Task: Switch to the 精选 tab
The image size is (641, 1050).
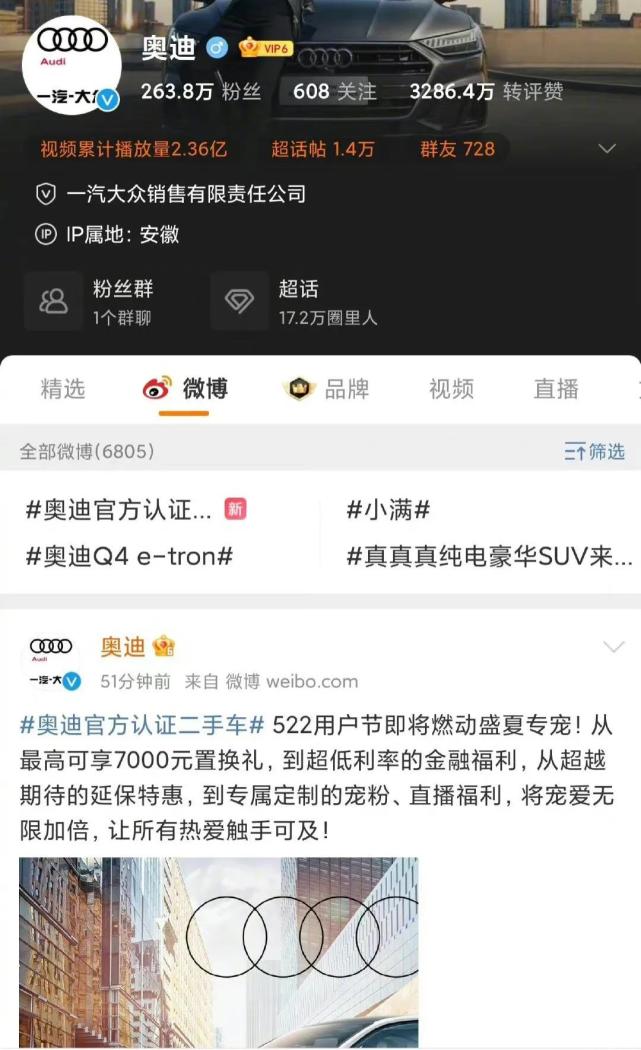Action: click(x=63, y=389)
